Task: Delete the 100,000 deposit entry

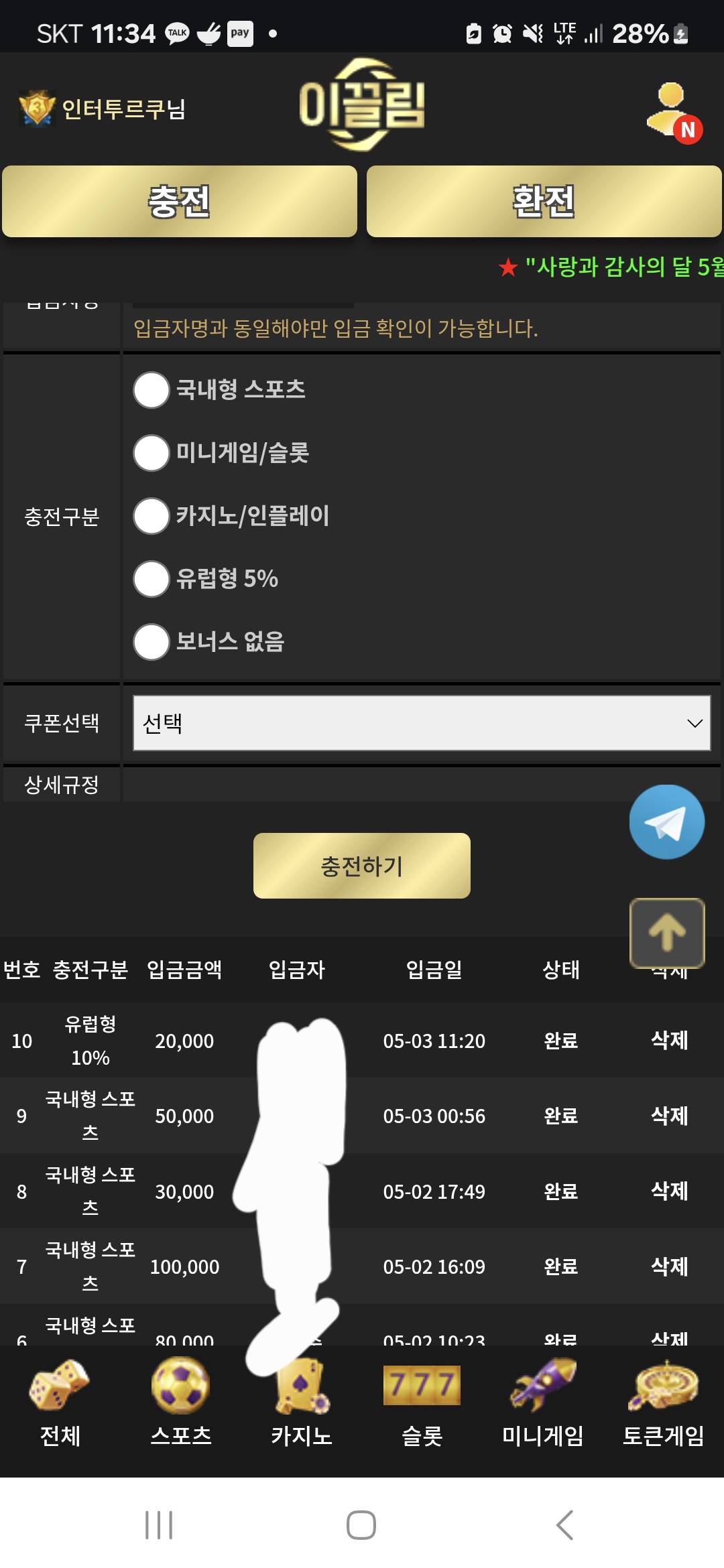Action: [670, 1266]
